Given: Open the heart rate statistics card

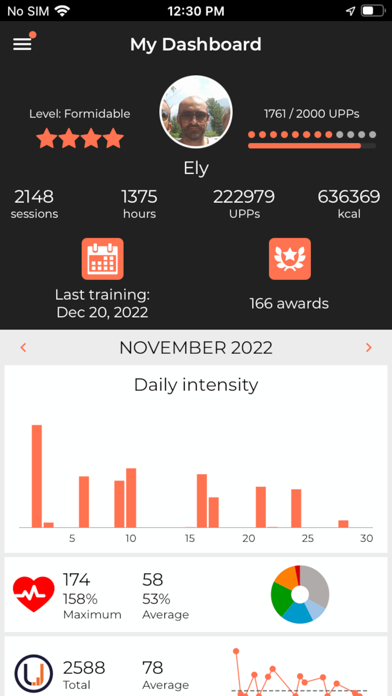Looking at the screenshot, I should pos(196,595).
